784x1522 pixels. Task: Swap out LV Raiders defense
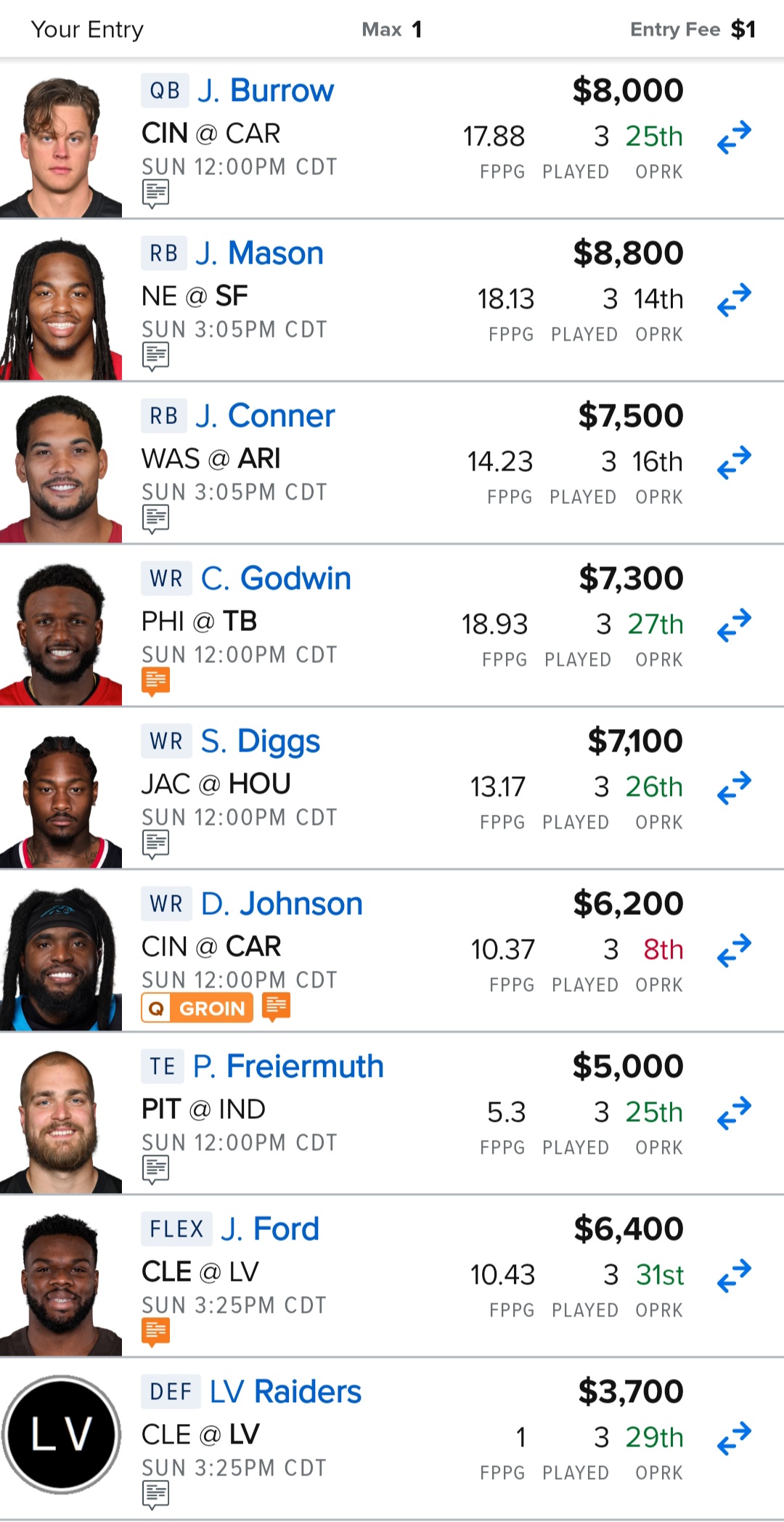[734, 1438]
